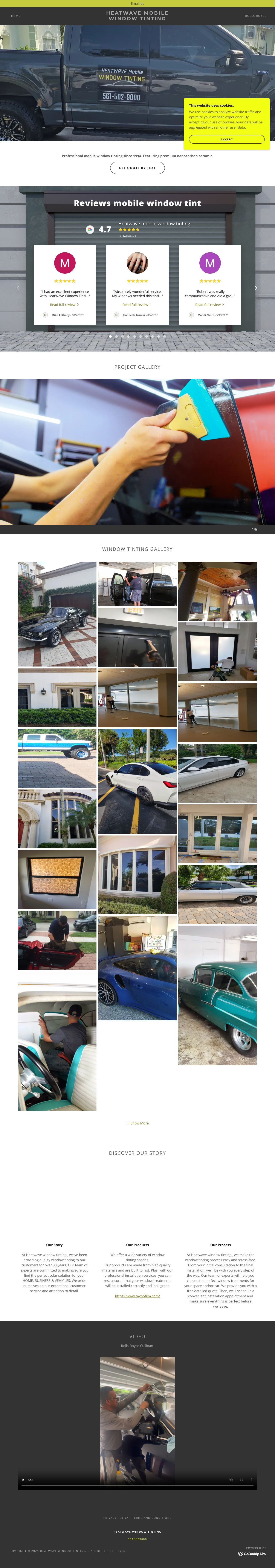Open the Rolls Royce page link

tap(255, 16)
